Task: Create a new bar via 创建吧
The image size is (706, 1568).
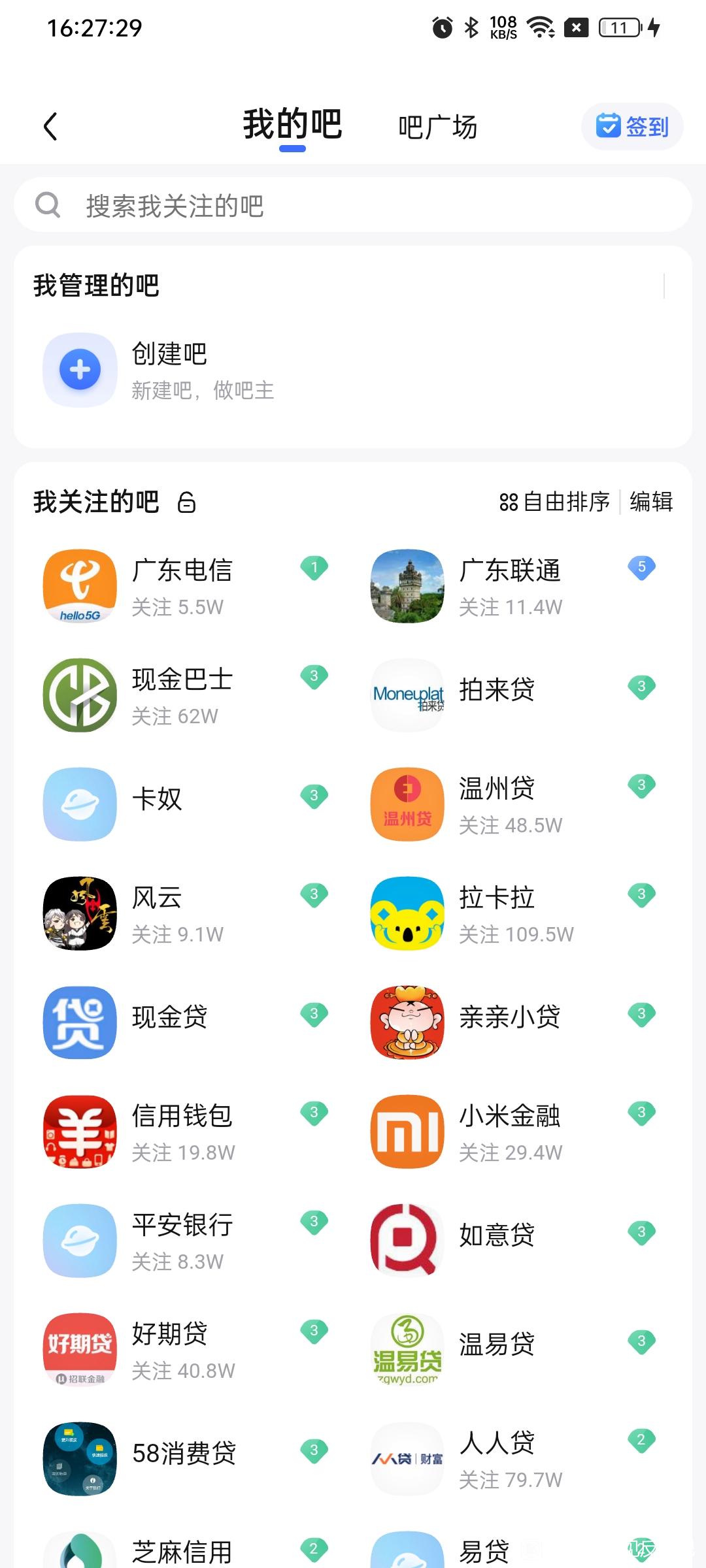Action: [169, 369]
